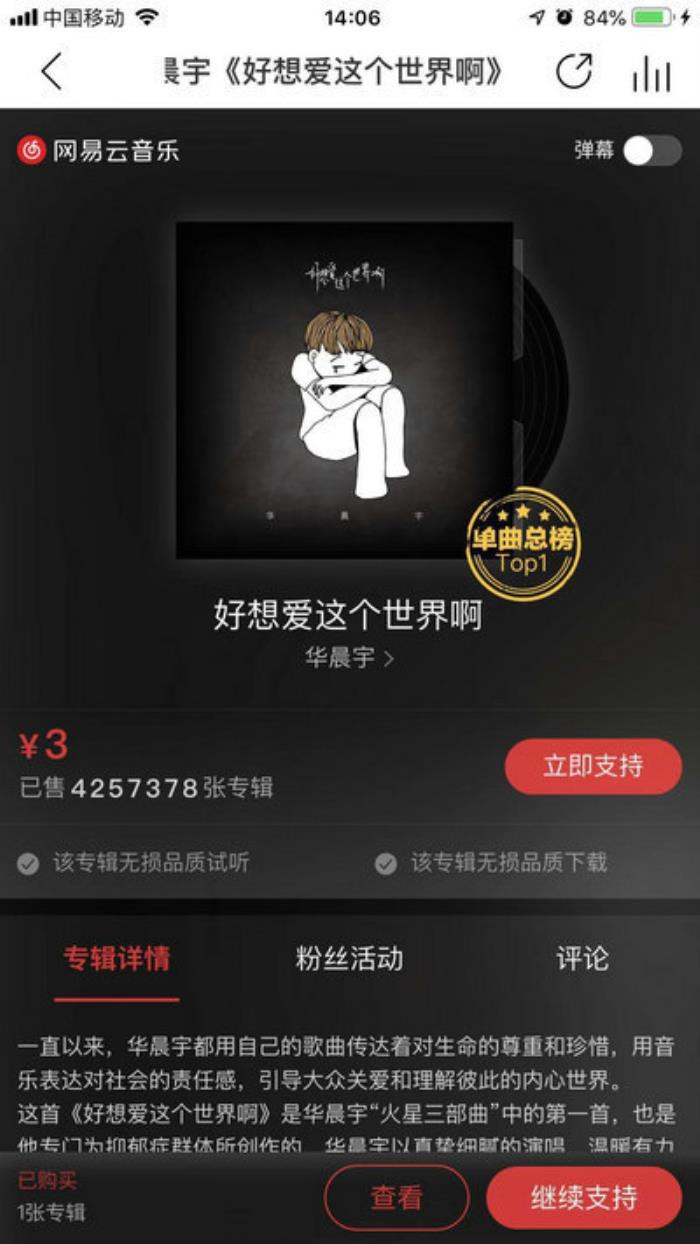This screenshot has height=1244, width=700.
Task: Tap the 立即支持 button
Action: tap(593, 767)
